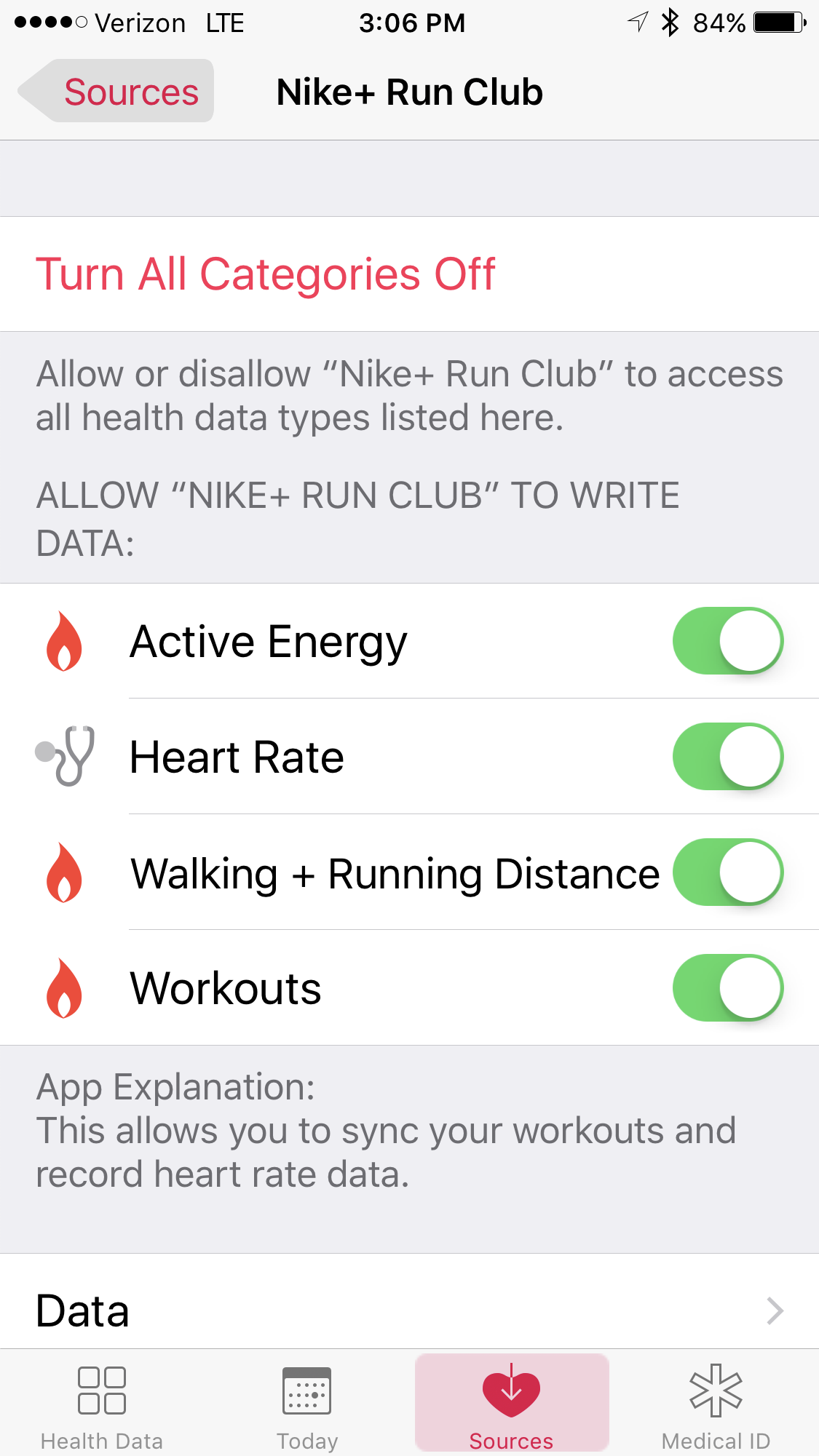Disable the Active Energy switch
Screen dimensions: 819x1456
point(728,641)
